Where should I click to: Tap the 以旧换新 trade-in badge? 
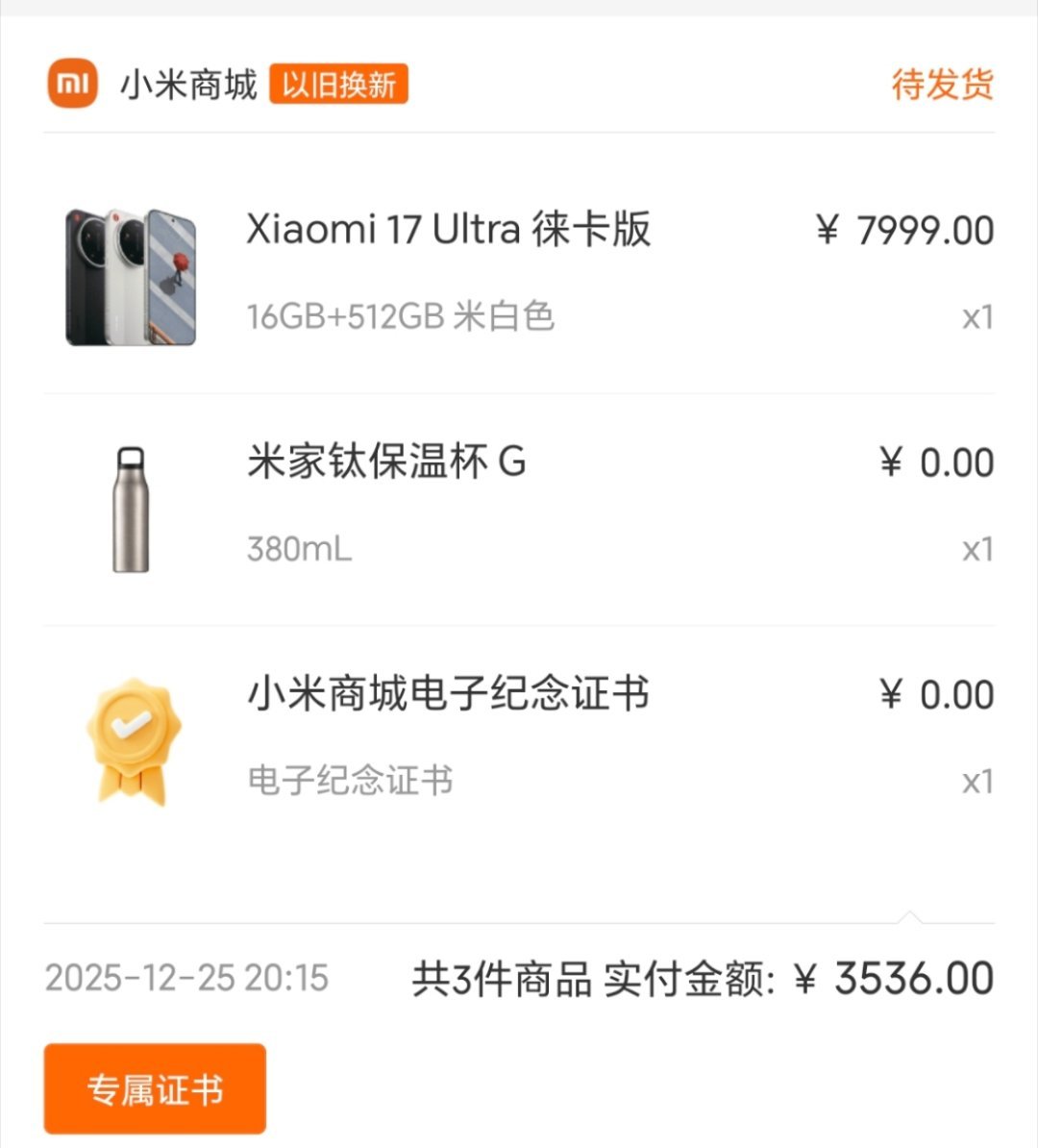pos(340,86)
